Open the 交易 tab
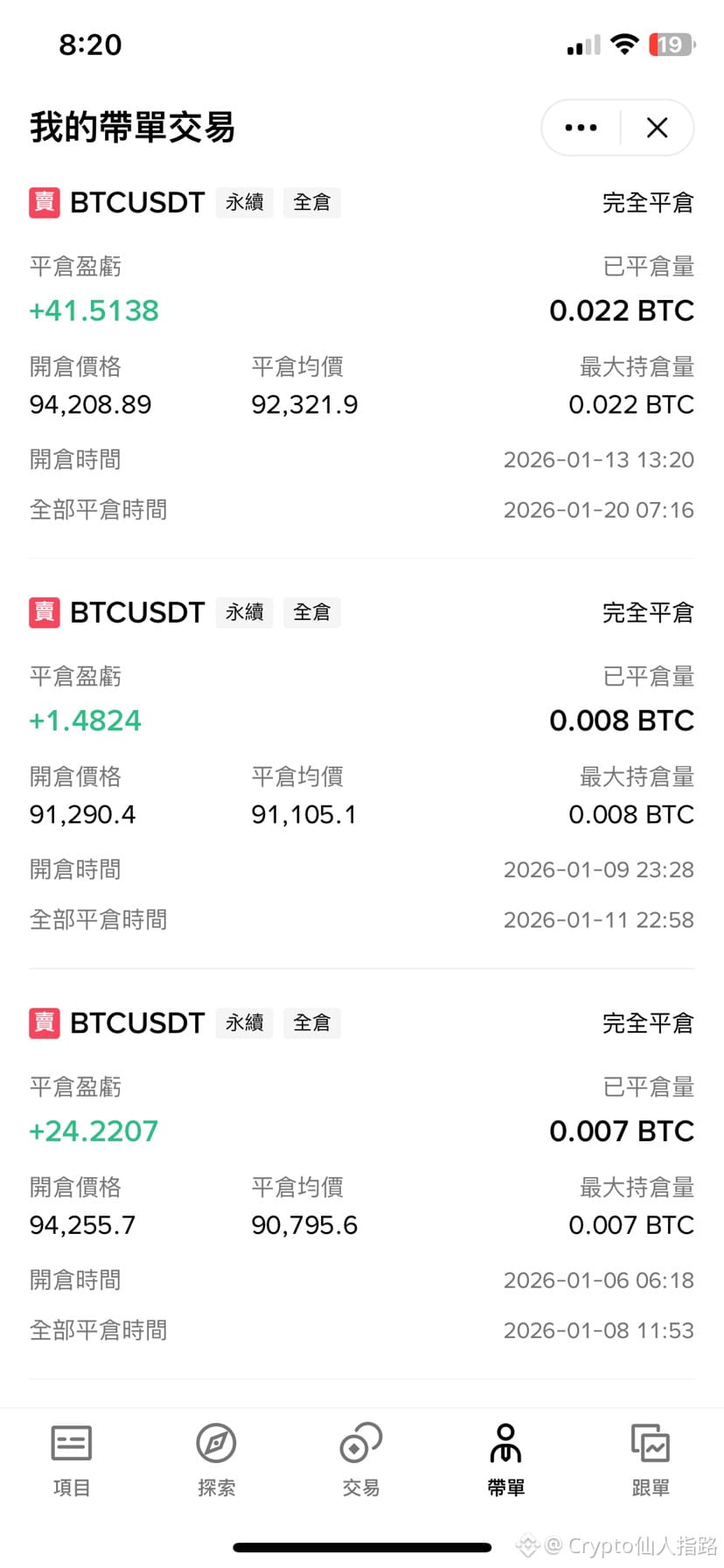 pos(361,1456)
